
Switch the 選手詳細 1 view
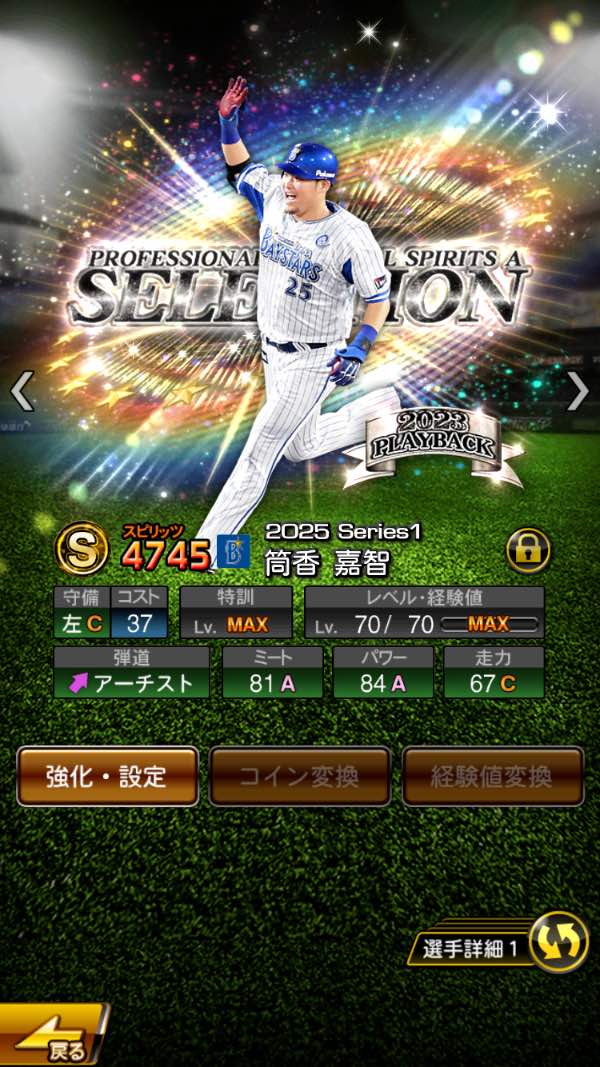coord(556,942)
